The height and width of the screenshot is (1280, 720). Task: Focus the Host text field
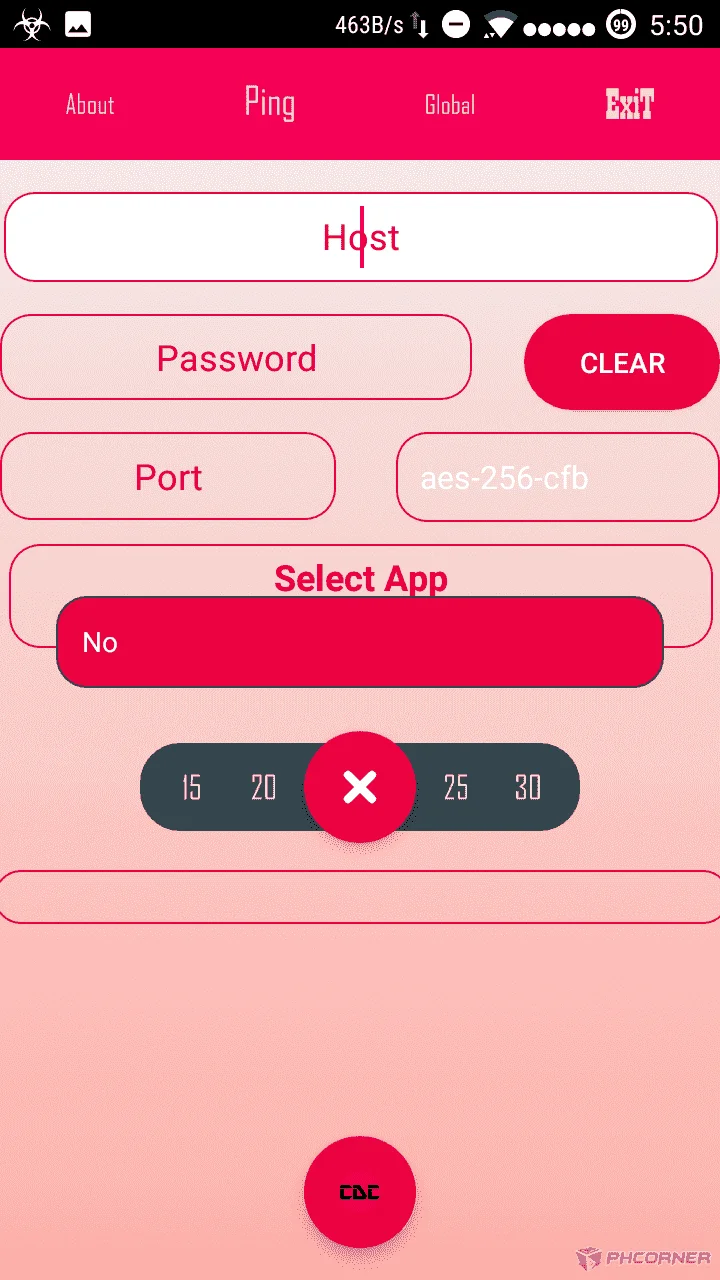[361, 237]
